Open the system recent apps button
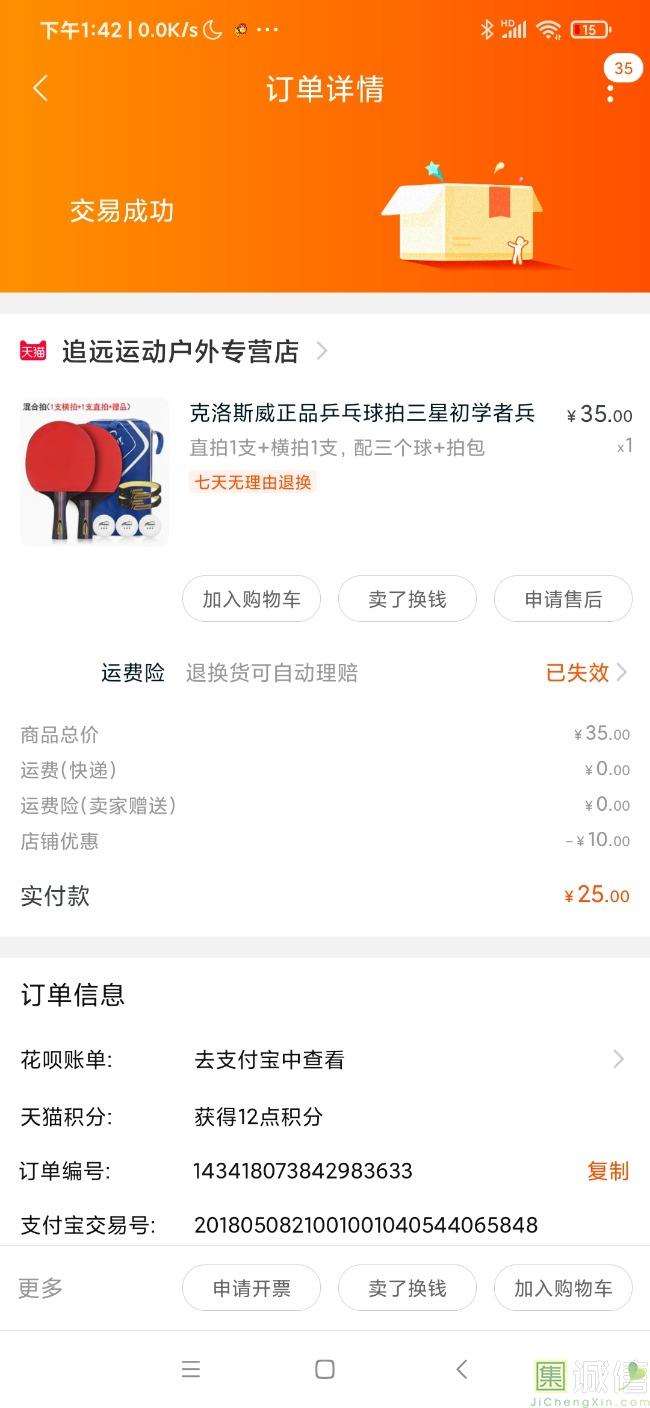Viewport: 650px width, 1408px height. (x=191, y=1369)
